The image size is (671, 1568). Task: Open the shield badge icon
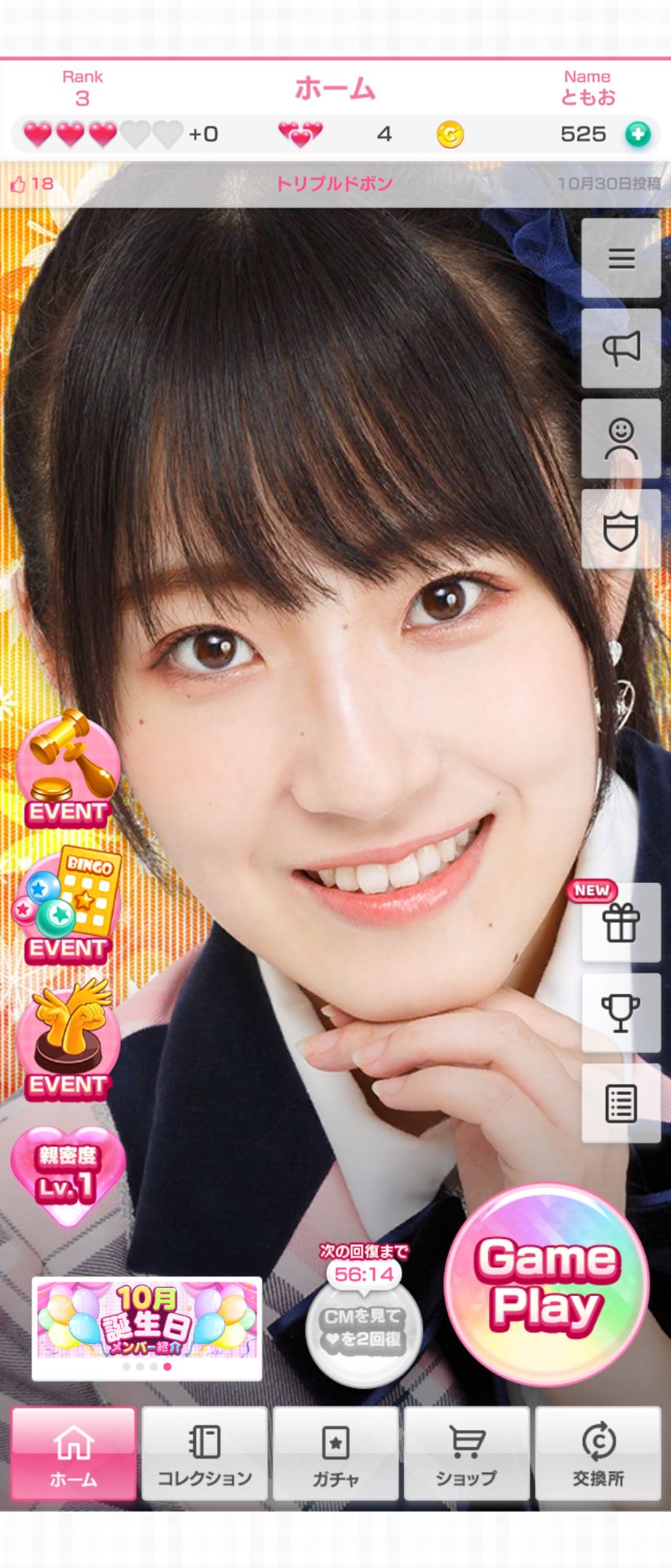(620, 530)
